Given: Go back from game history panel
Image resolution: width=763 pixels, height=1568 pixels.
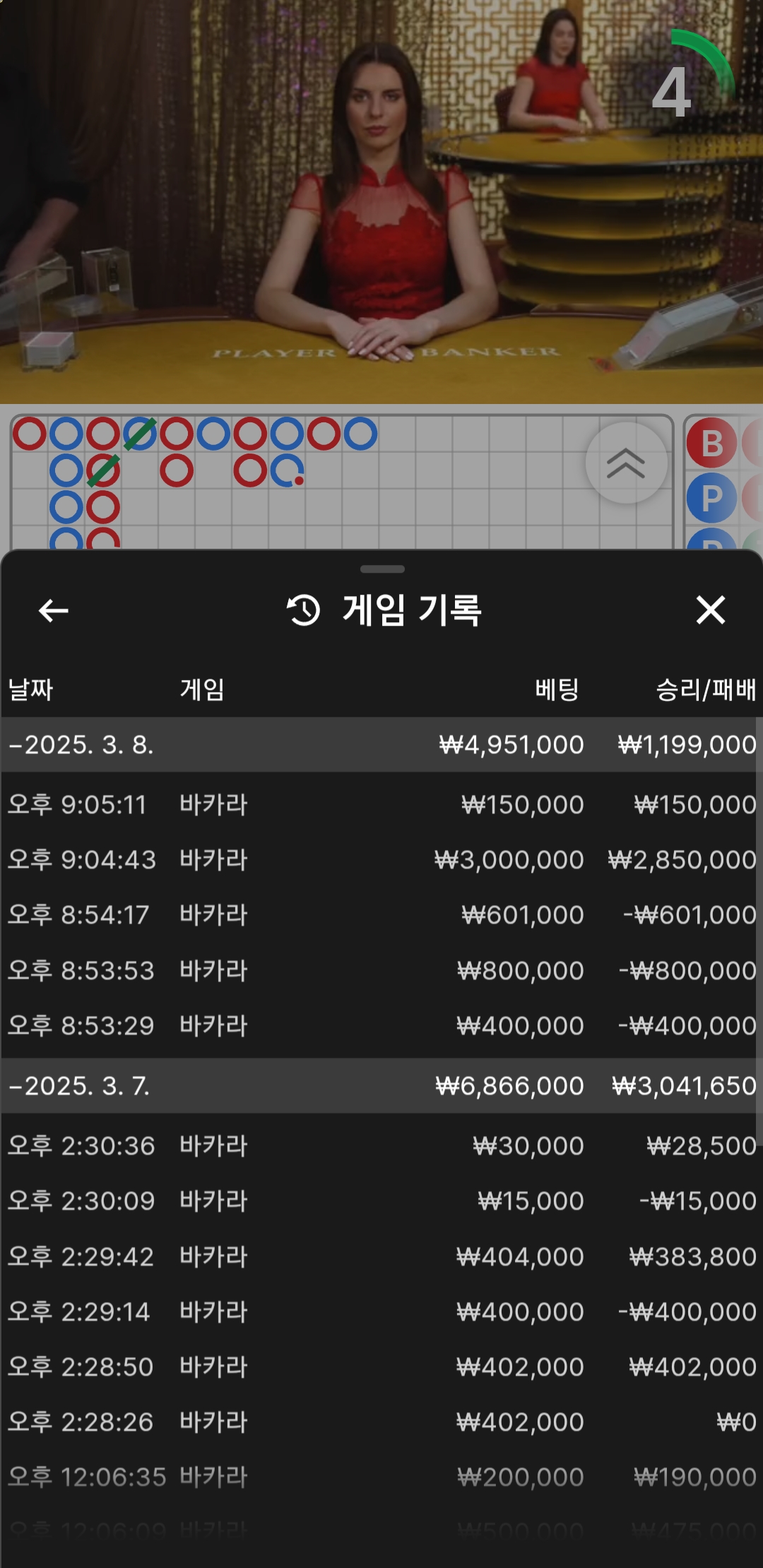Looking at the screenshot, I should (x=54, y=610).
